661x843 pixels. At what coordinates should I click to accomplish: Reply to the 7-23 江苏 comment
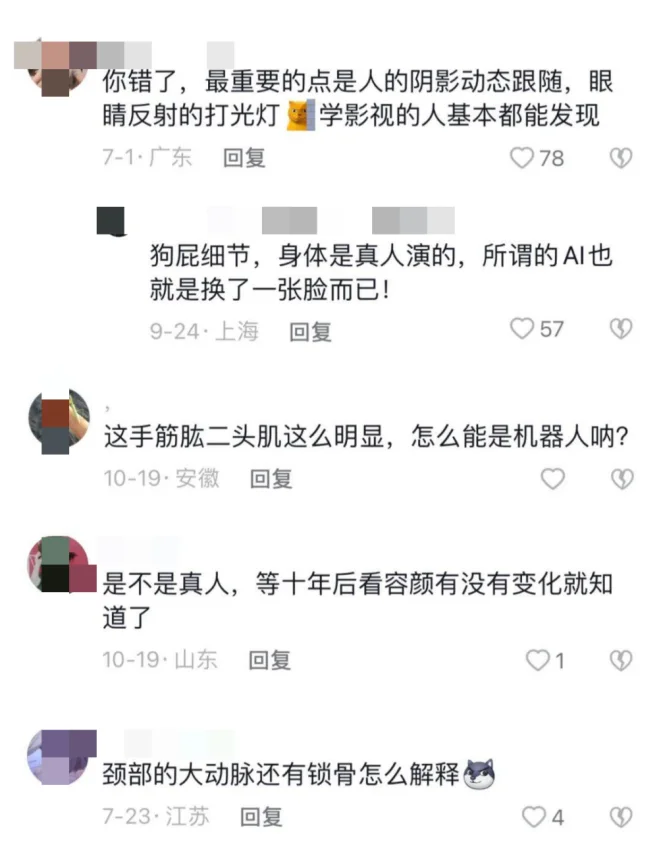[261, 817]
